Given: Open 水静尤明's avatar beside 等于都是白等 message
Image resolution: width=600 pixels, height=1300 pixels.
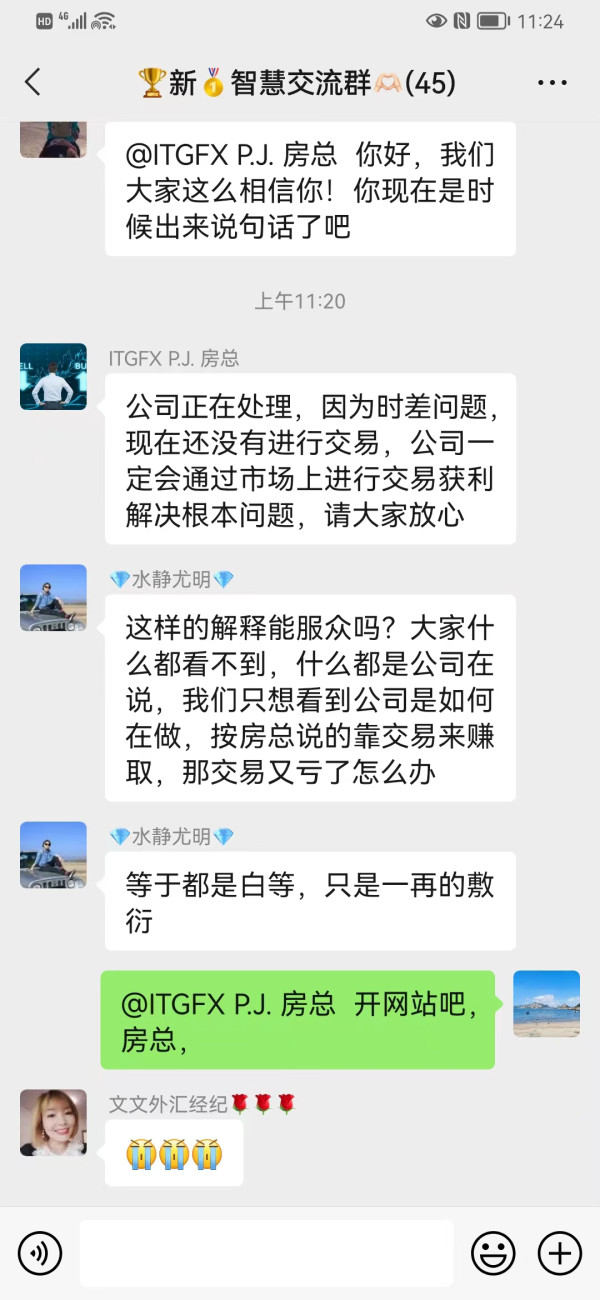Looking at the screenshot, I should click(53, 855).
